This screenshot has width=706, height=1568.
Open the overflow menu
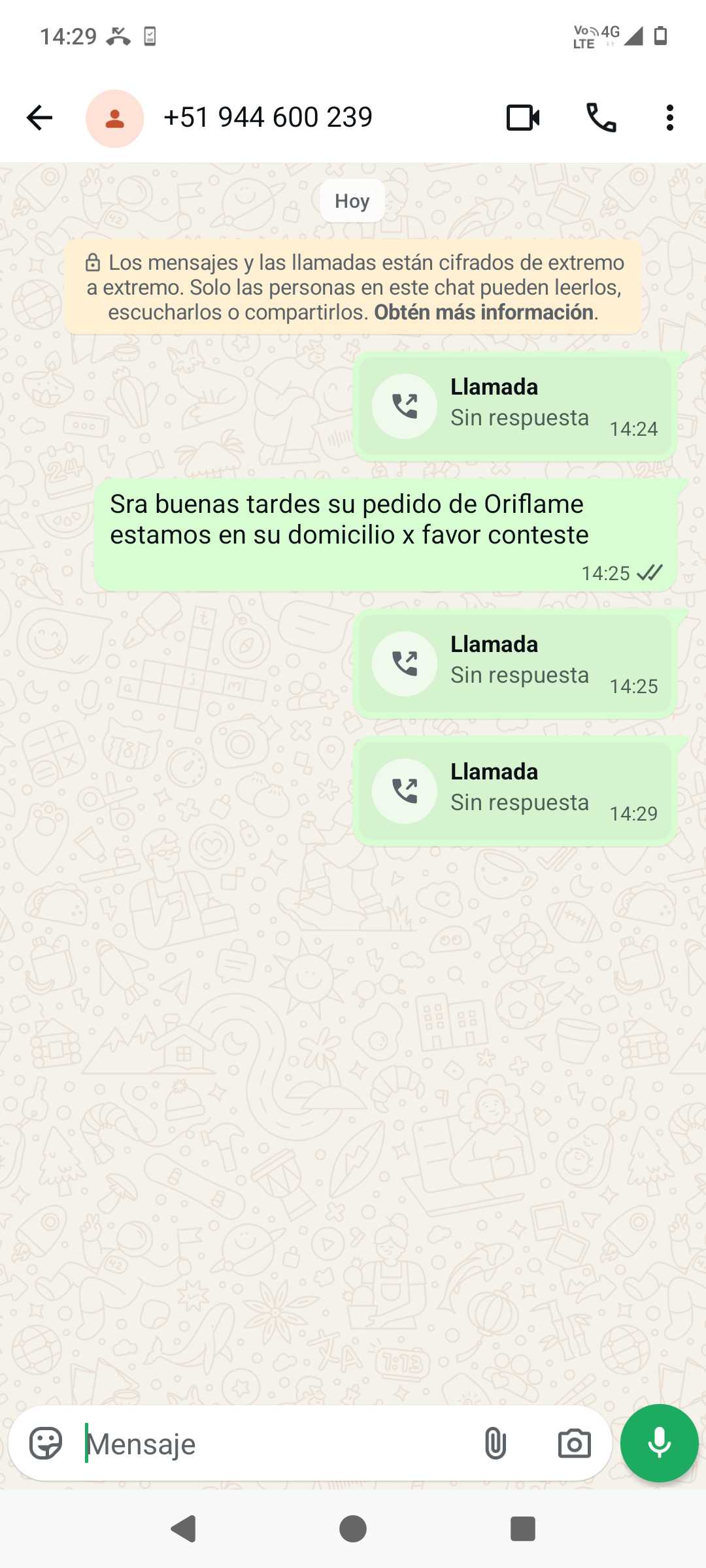pos(669,118)
